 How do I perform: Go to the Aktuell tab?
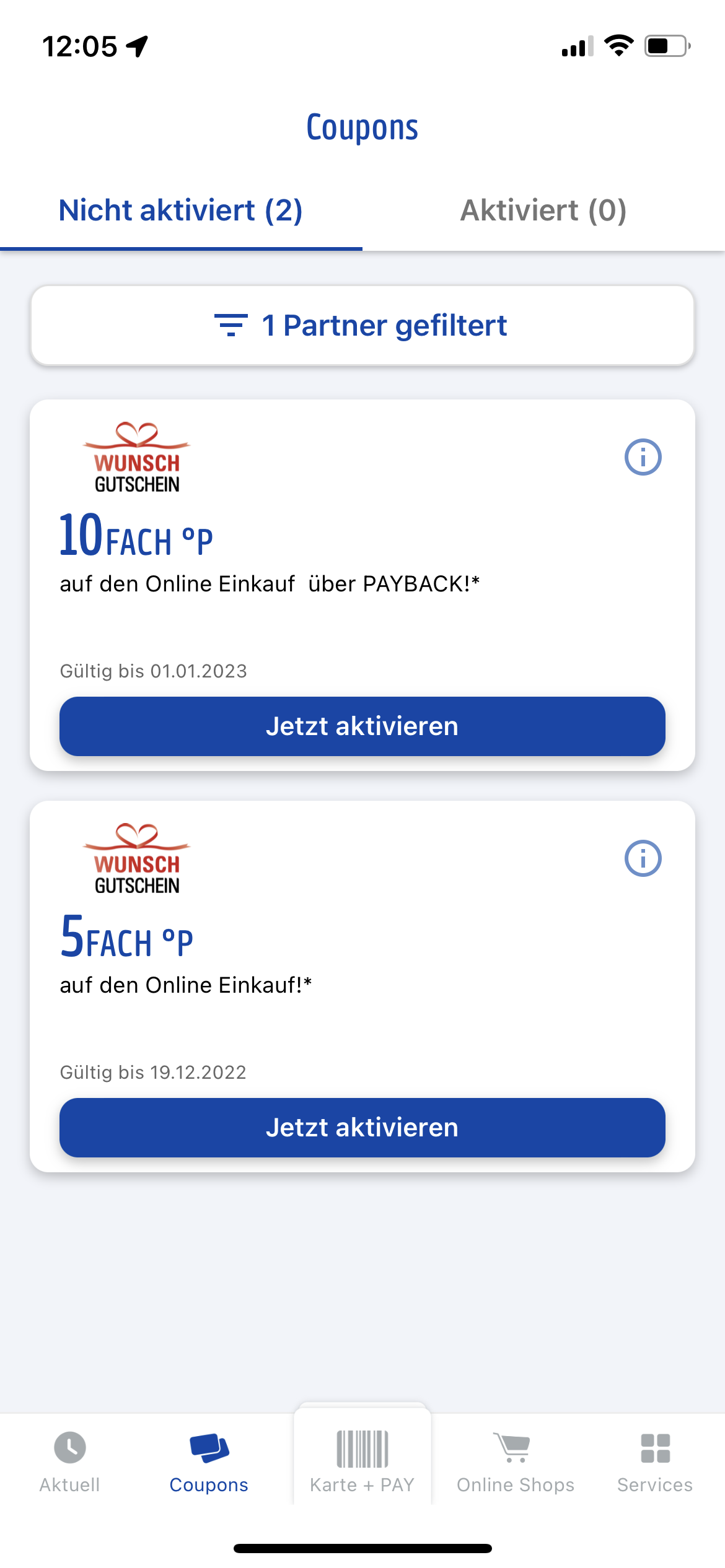[x=70, y=1463]
